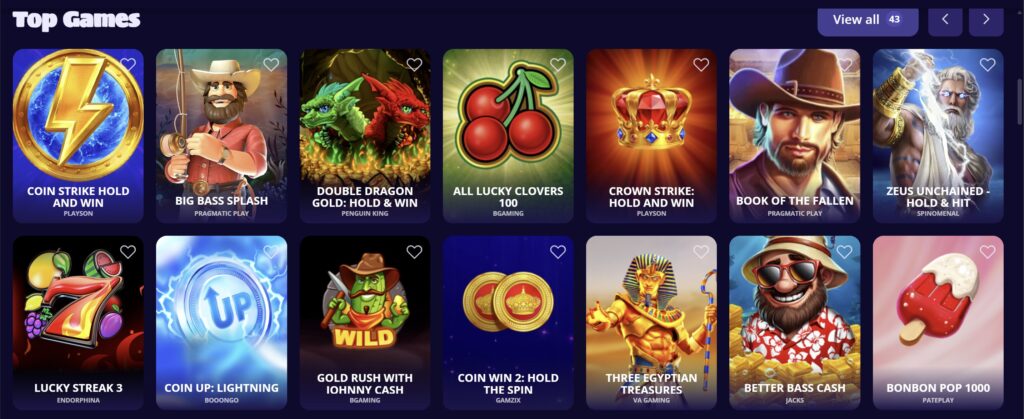Heart the Better Bass Cash game
Viewport: 1024px width, 419px height.
coord(844,252)
